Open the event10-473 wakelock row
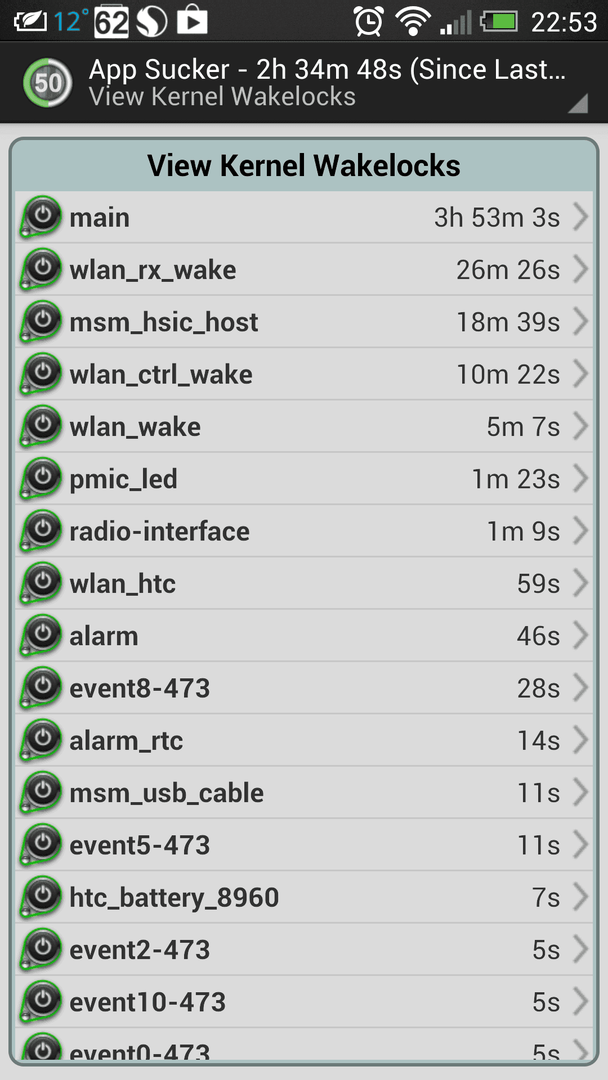 (304, 1002)
